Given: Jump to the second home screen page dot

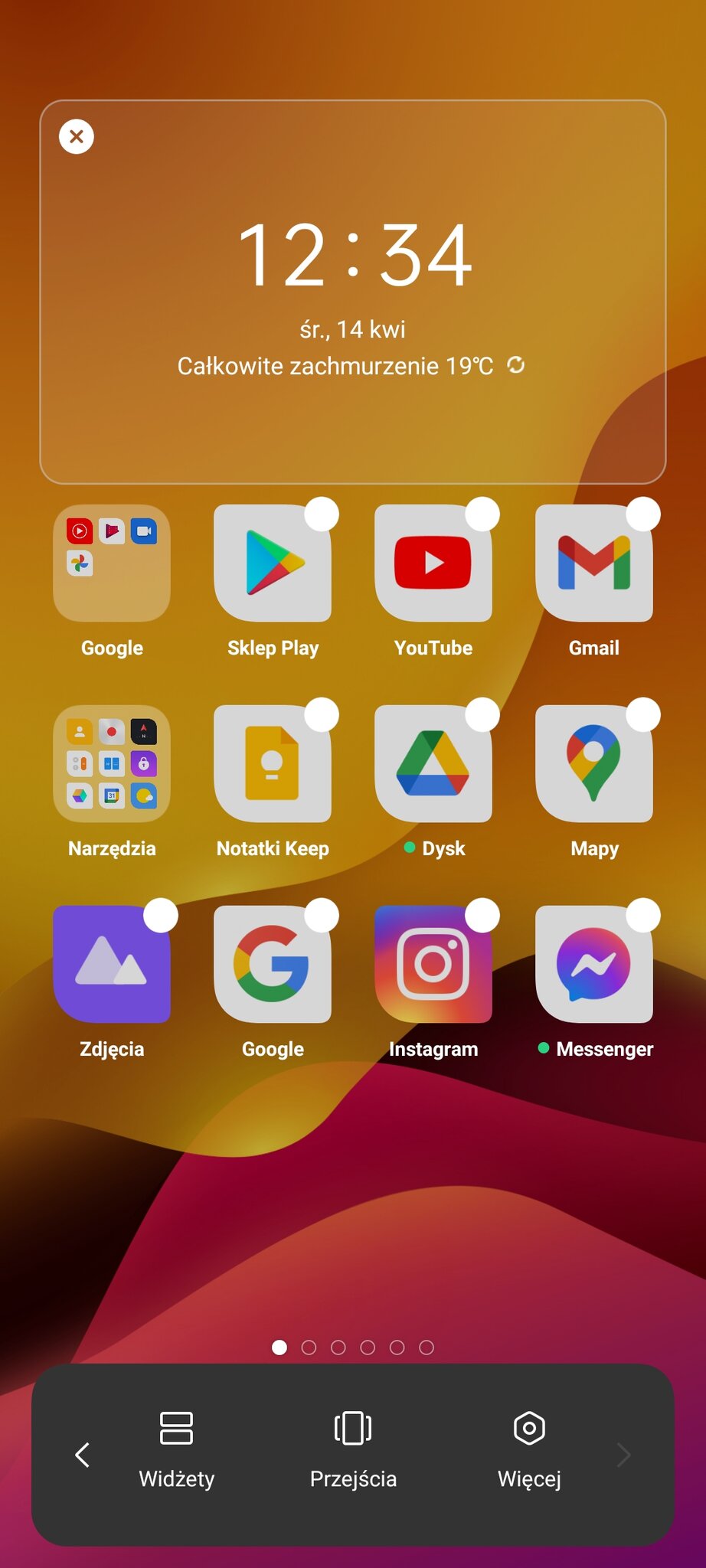Looking at the screenshot, I should click(309, 1347).
